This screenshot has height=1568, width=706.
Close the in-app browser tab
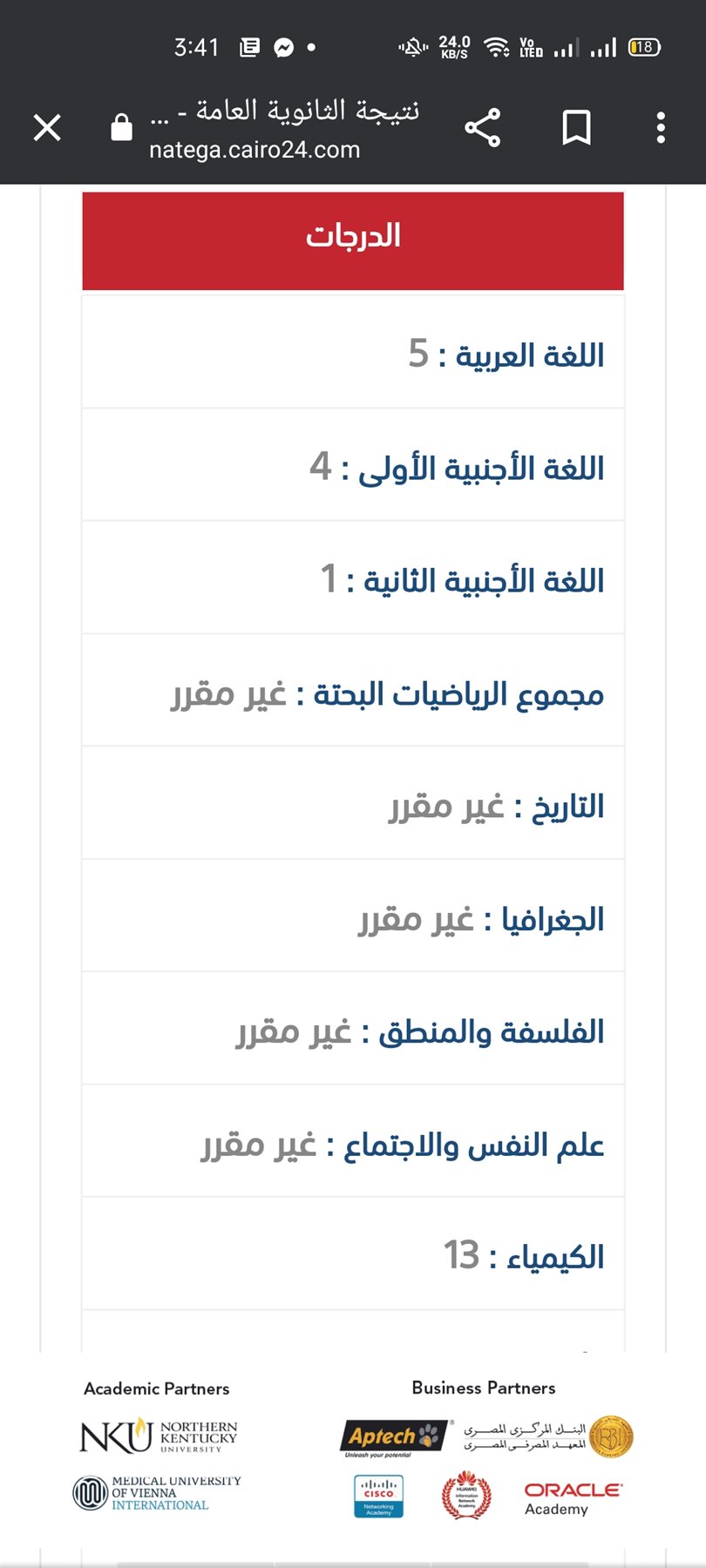point(47,128)
